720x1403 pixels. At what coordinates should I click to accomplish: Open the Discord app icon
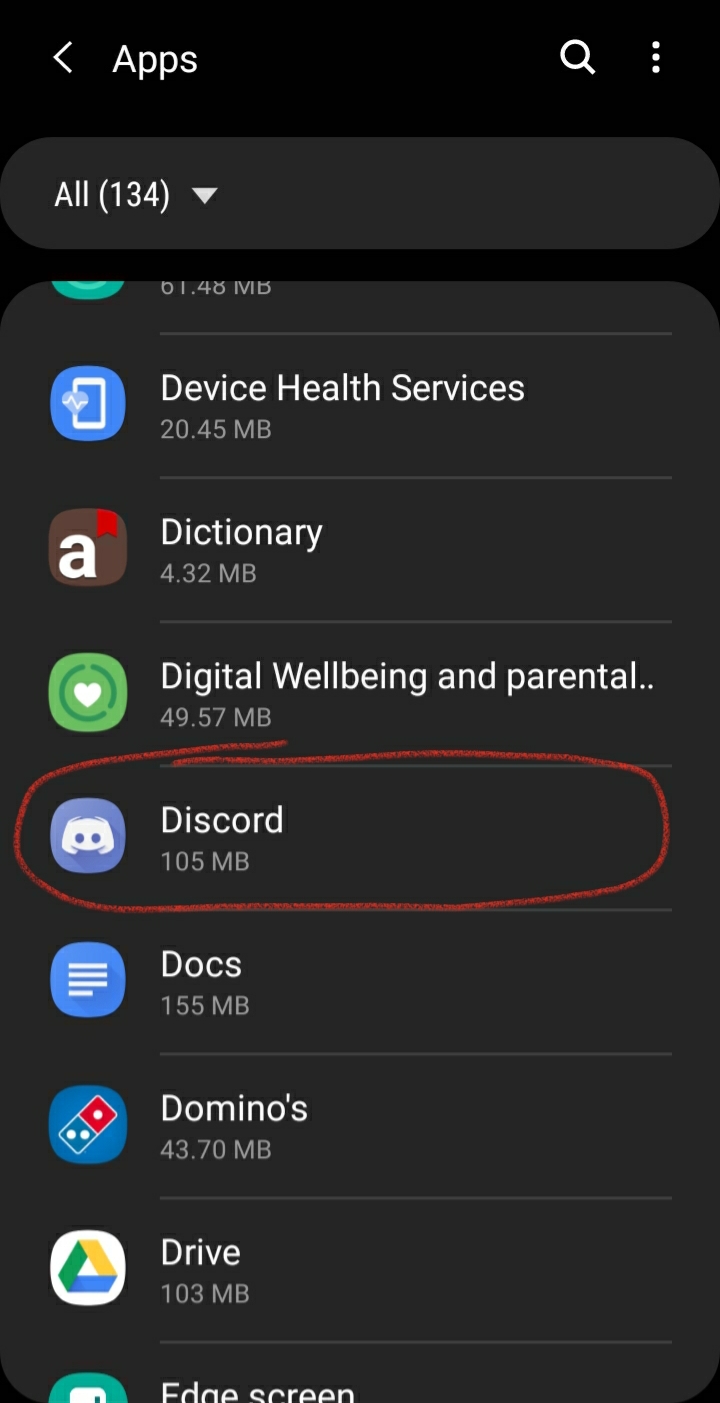[x=87, y=836]
